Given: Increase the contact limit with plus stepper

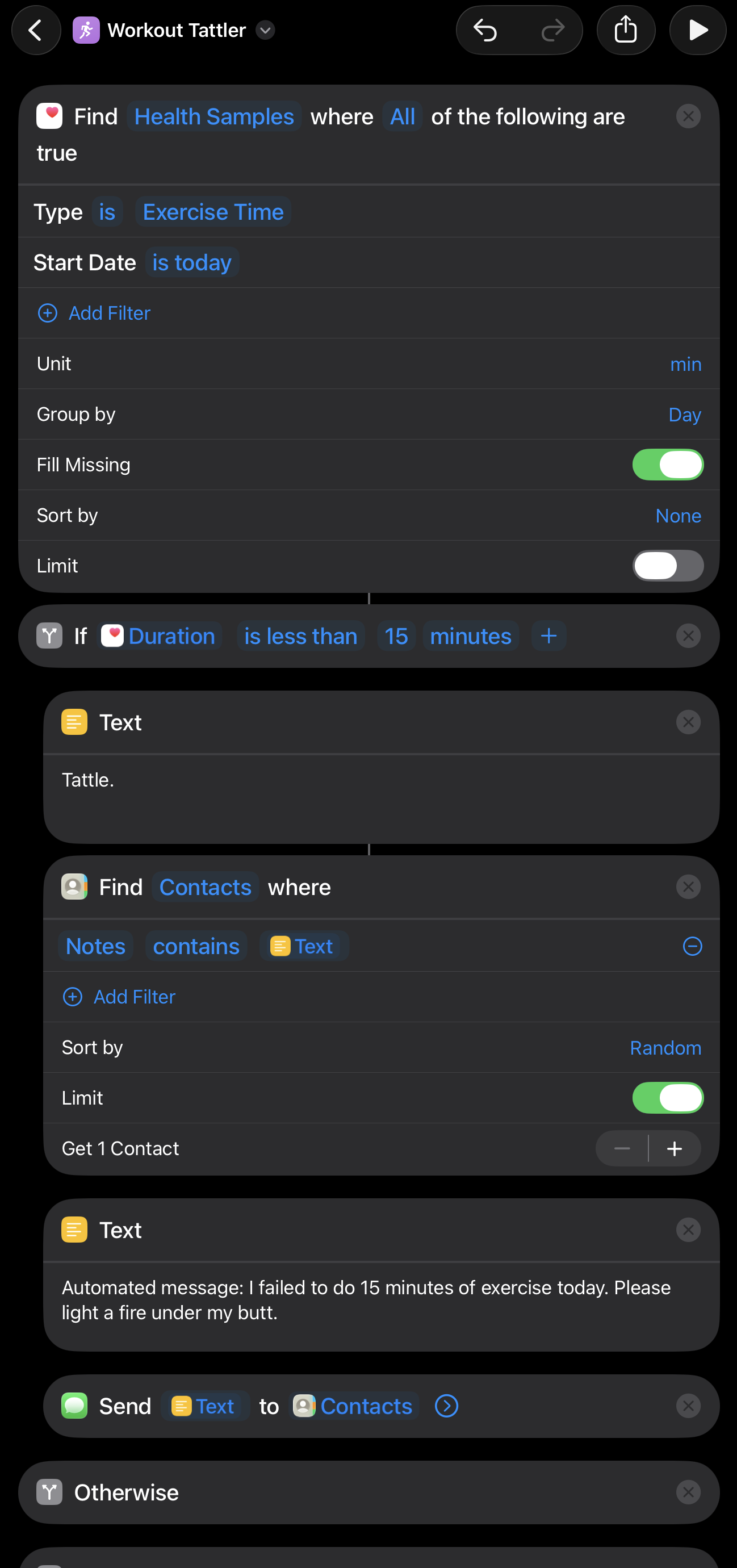Looking at the screenshot, I should [675, 1149].
